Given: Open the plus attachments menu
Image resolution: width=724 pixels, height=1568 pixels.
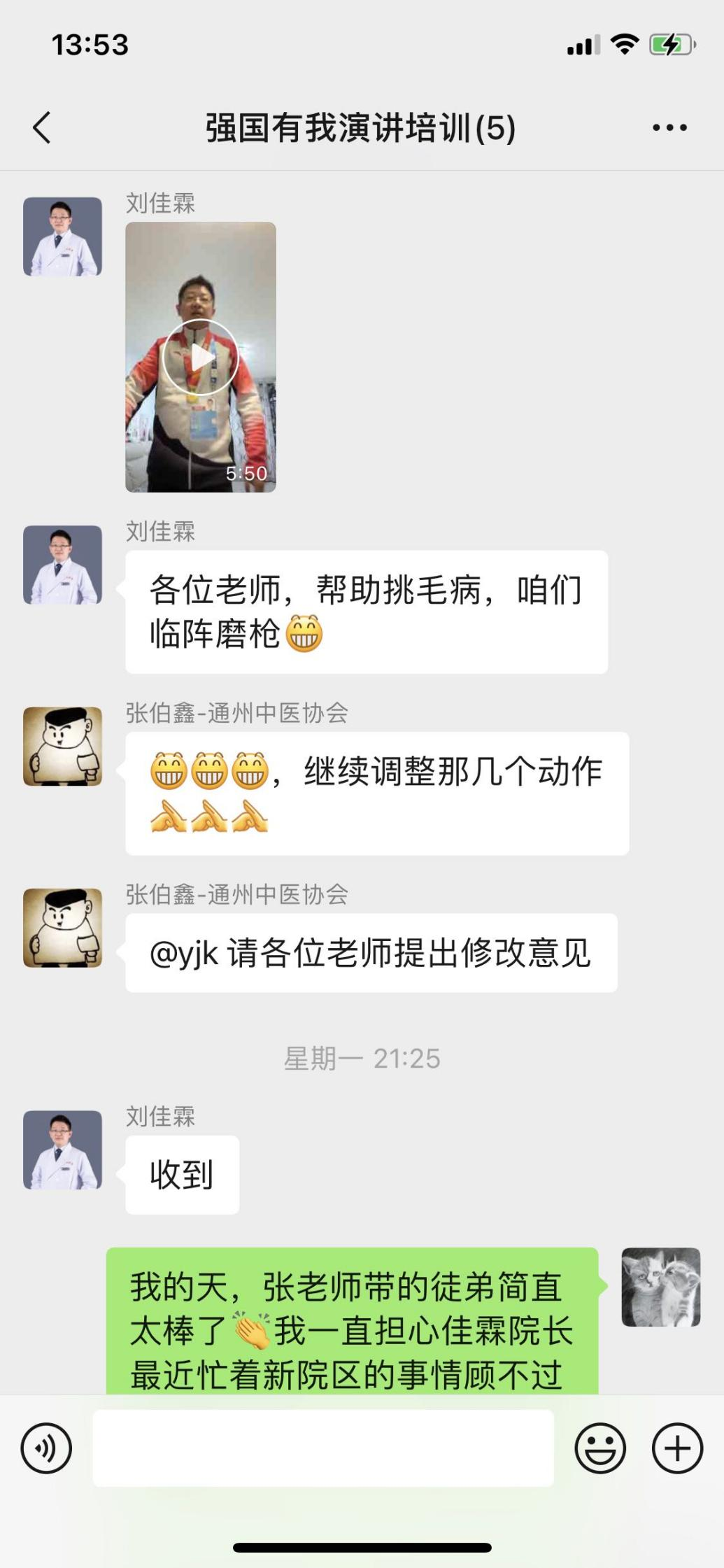Looking at the screenshot, I should (x=677, y=1448).
